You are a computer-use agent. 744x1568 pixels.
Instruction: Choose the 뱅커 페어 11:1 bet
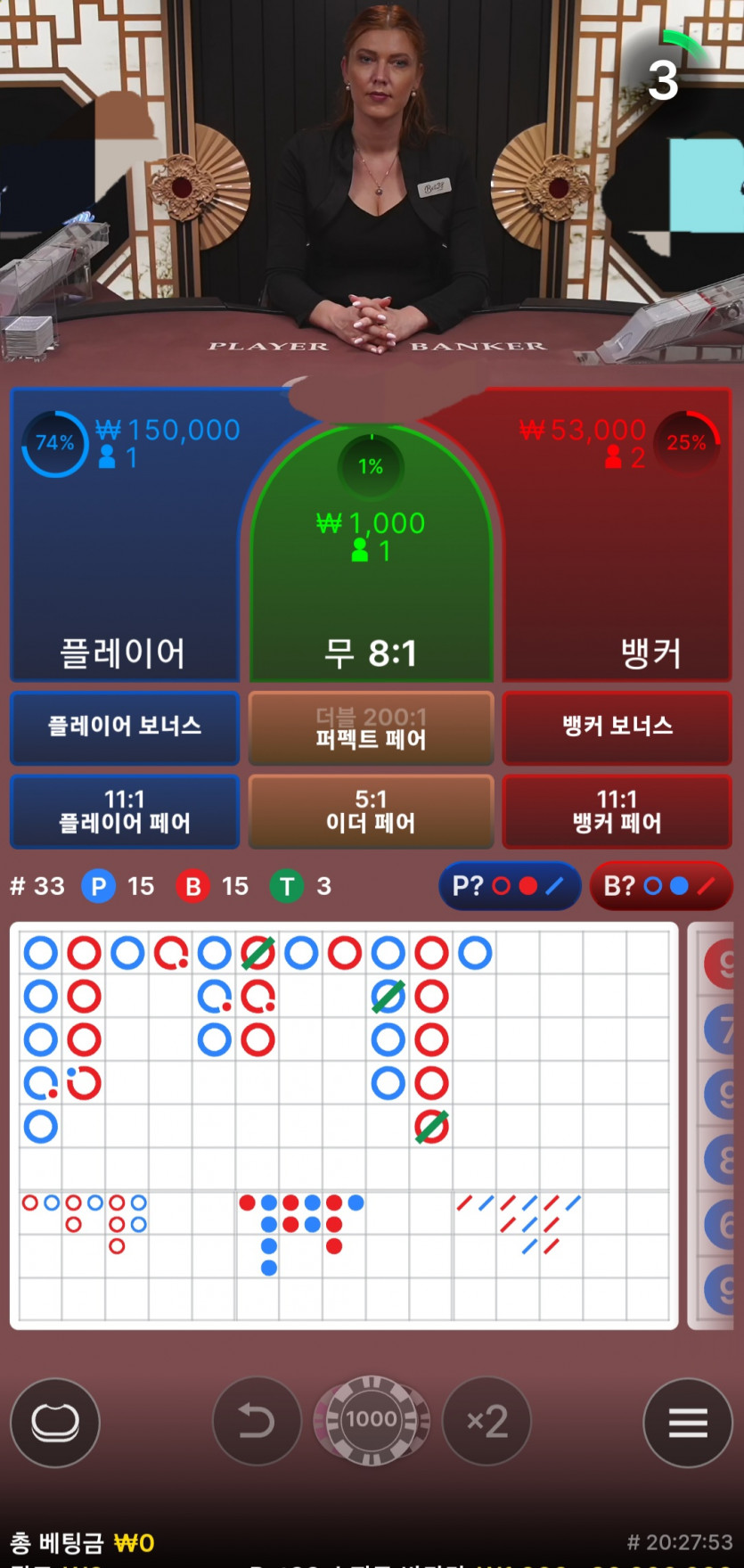pos(617,811)
